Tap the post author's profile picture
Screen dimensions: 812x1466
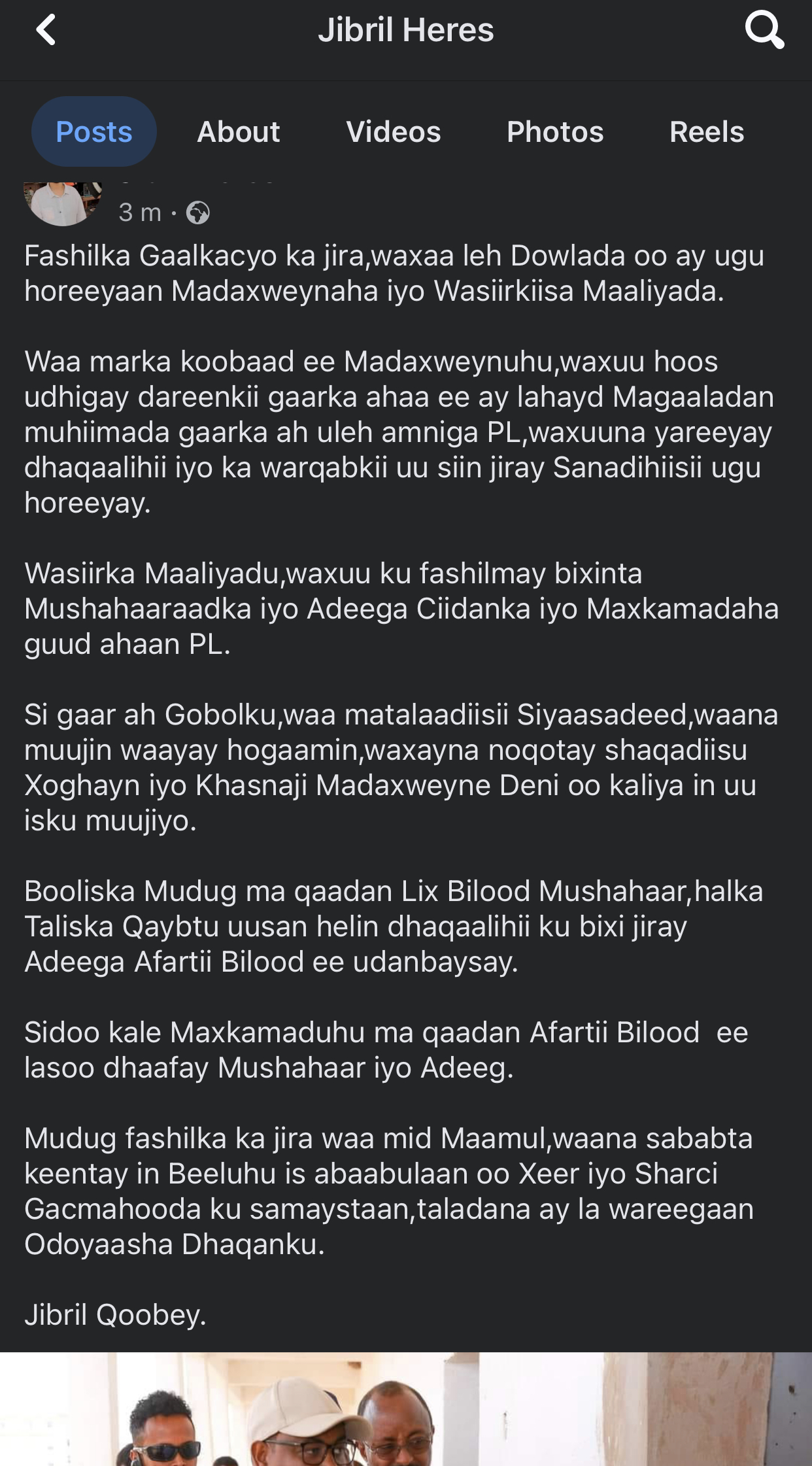[63, 203]
